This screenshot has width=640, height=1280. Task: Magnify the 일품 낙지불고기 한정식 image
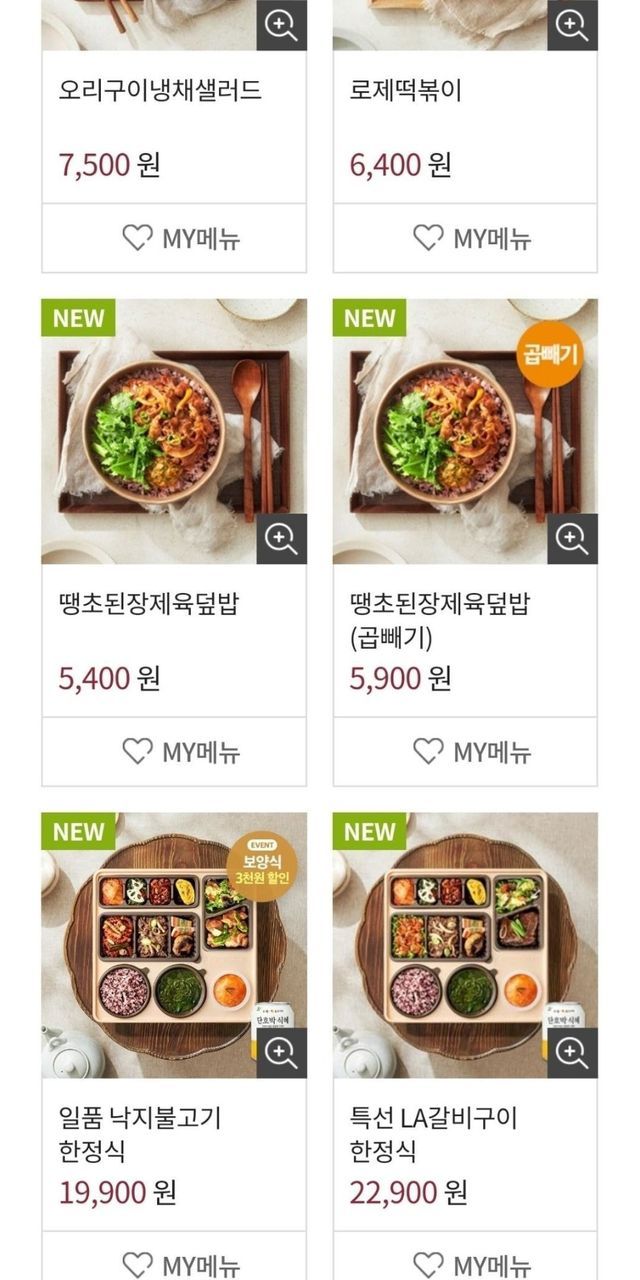(281, 1053)
